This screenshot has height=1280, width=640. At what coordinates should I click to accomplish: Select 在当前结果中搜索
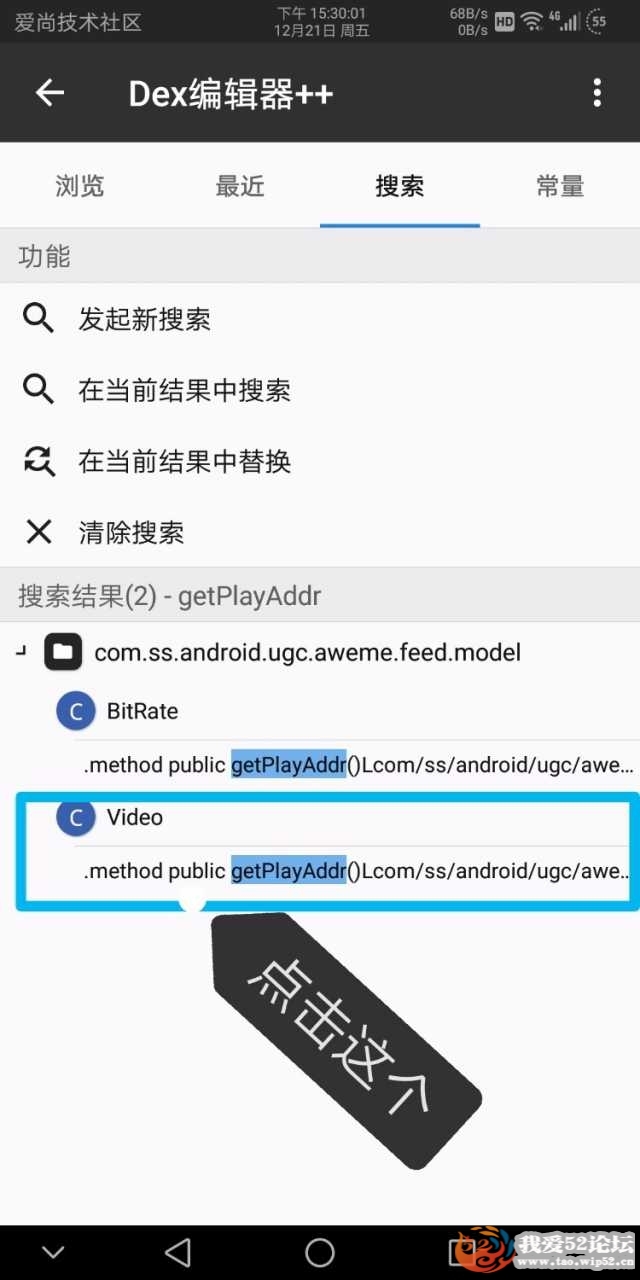184,390
